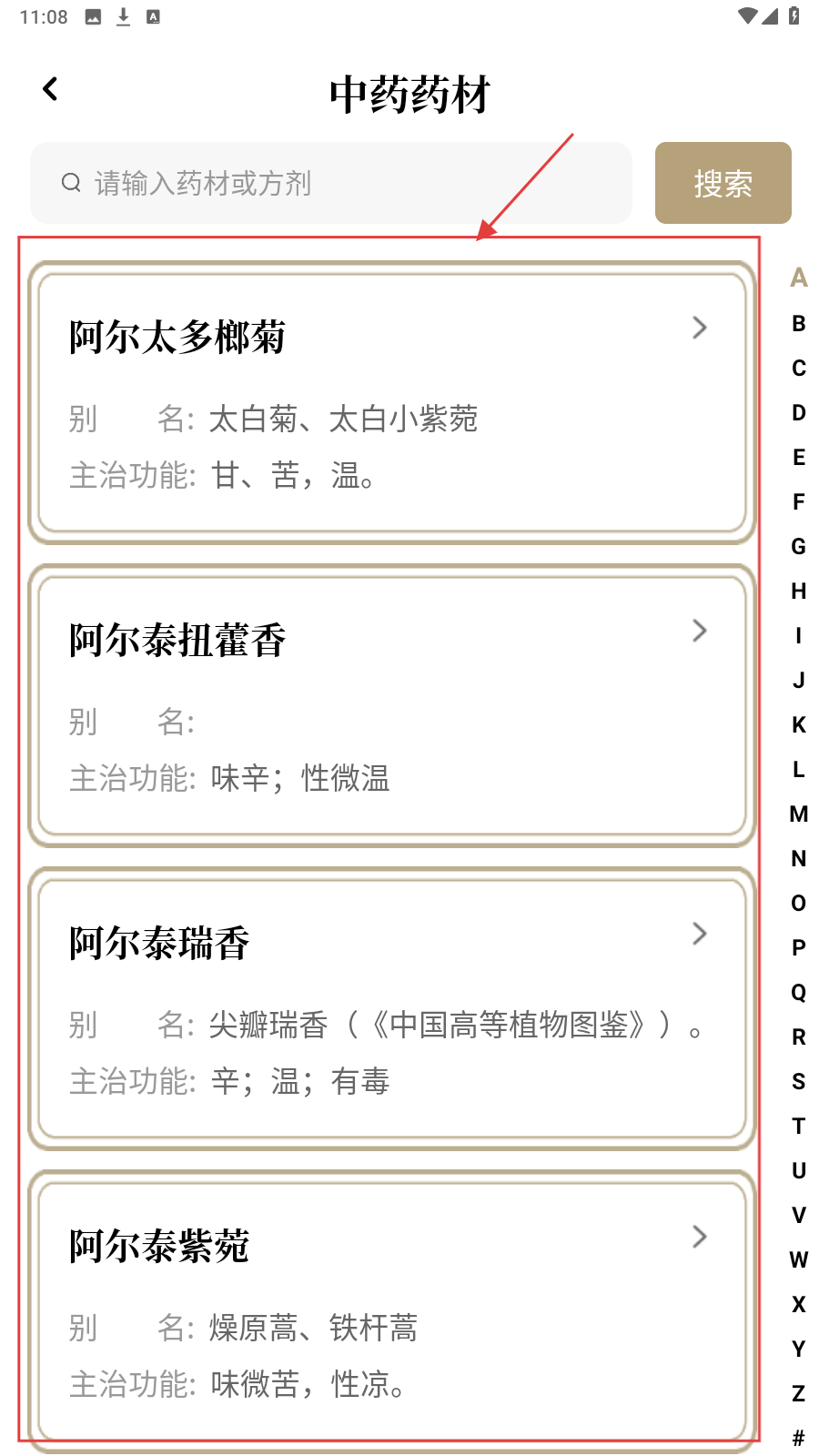Jump to herbs starting with G
The image size is (819, 1456).
799,547
